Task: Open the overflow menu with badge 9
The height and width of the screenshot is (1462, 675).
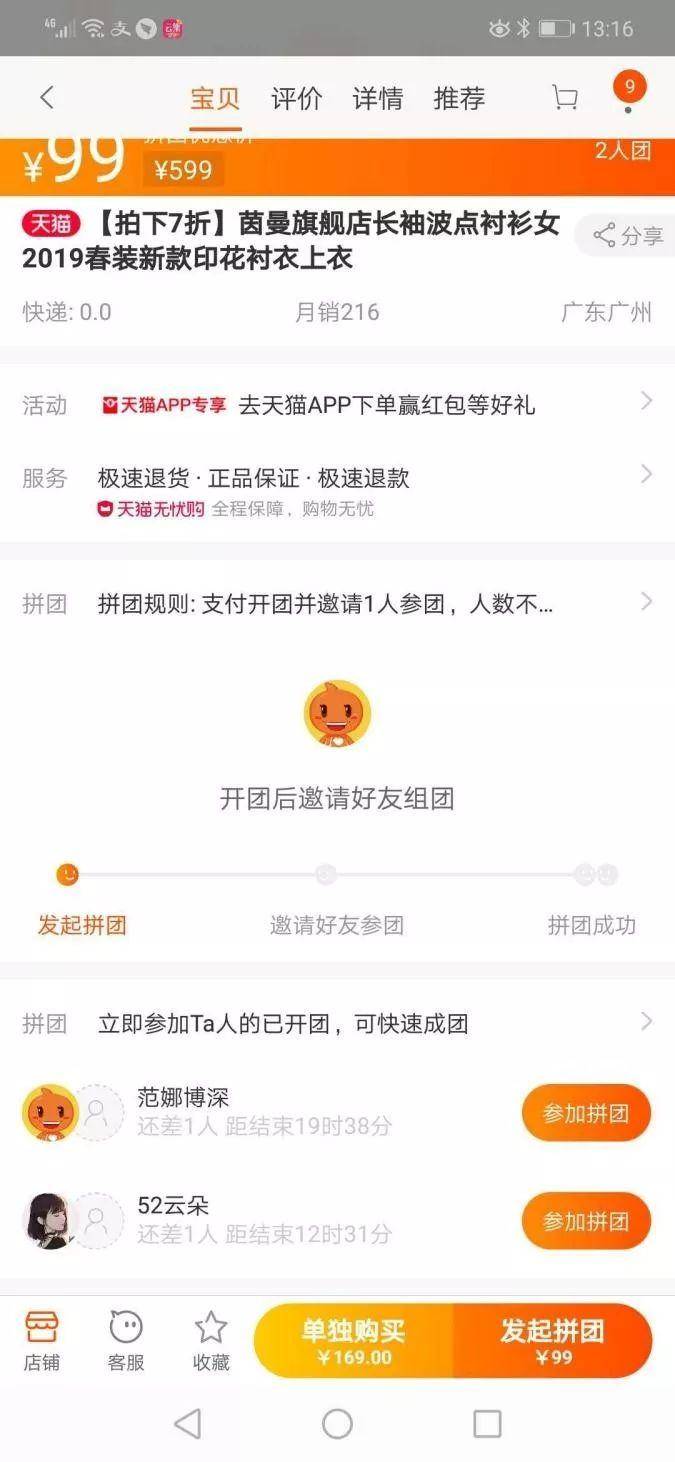Action: click(x=629, y=94)
